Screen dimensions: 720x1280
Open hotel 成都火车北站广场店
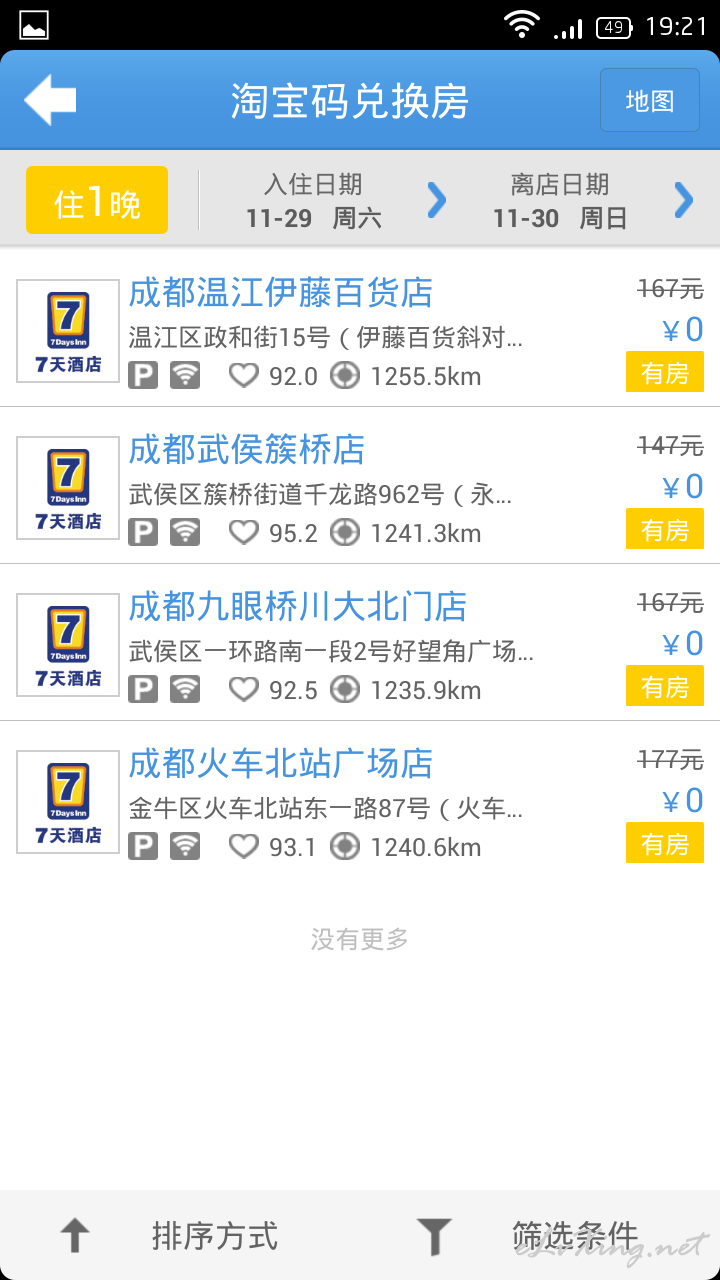360,800
